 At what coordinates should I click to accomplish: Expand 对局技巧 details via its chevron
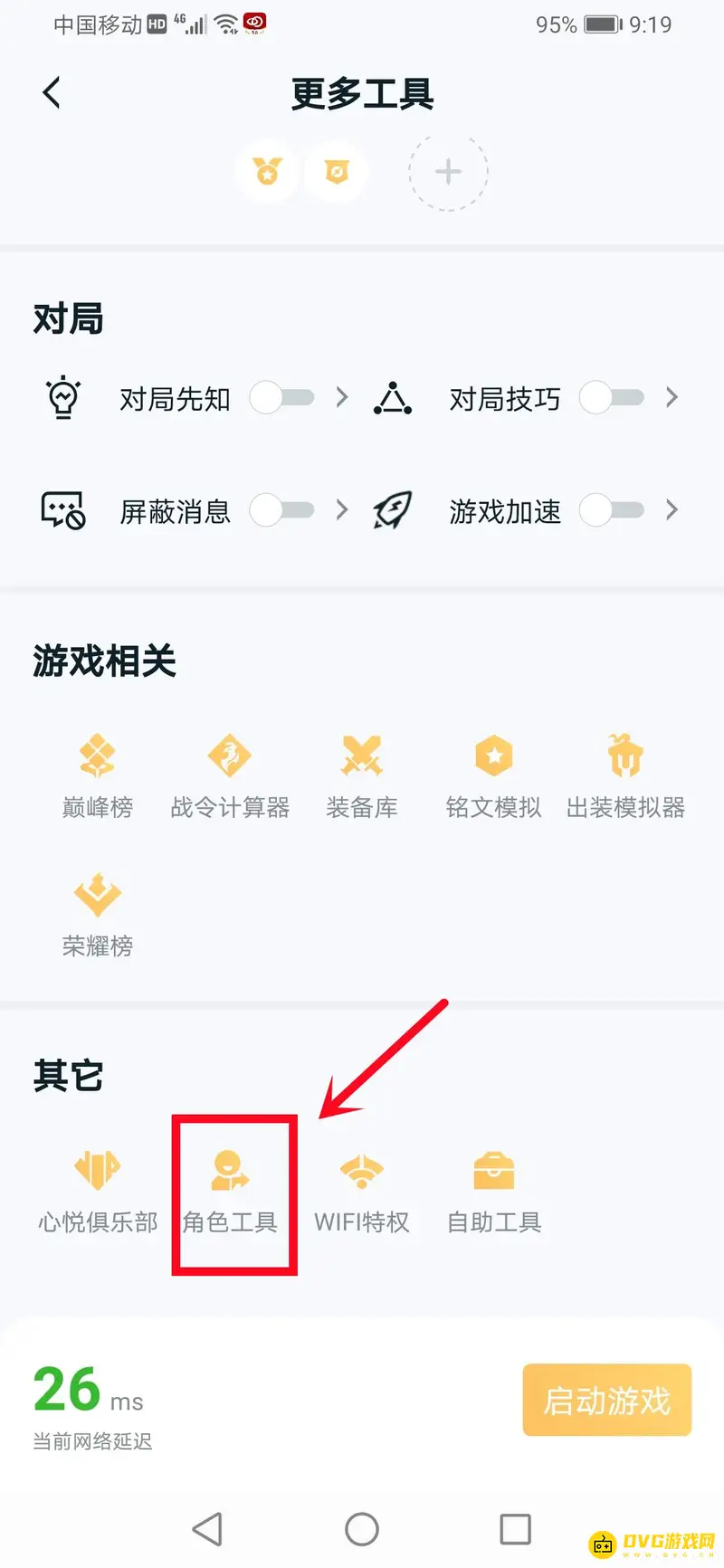[x=672, y=398]
